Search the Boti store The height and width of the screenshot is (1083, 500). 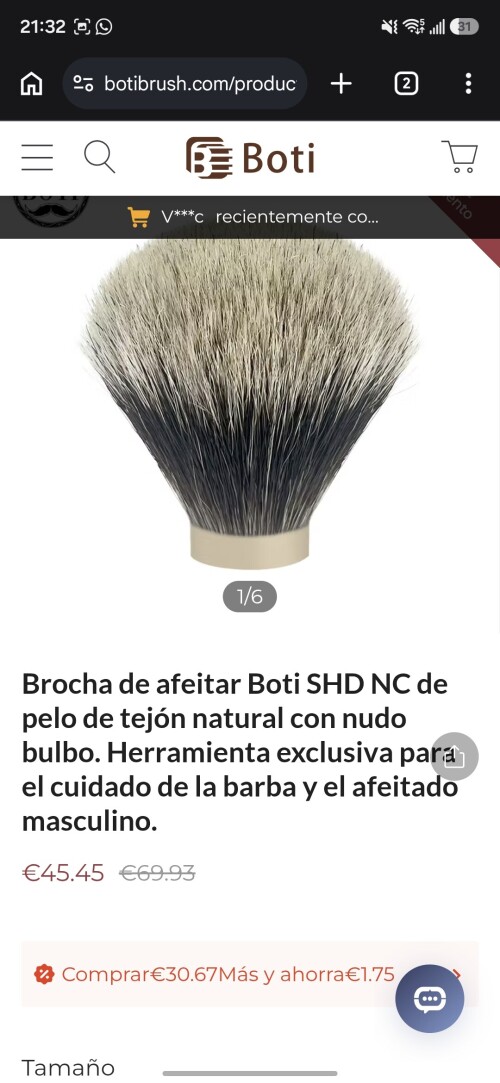pyautogui.click(x=99, y=157)
